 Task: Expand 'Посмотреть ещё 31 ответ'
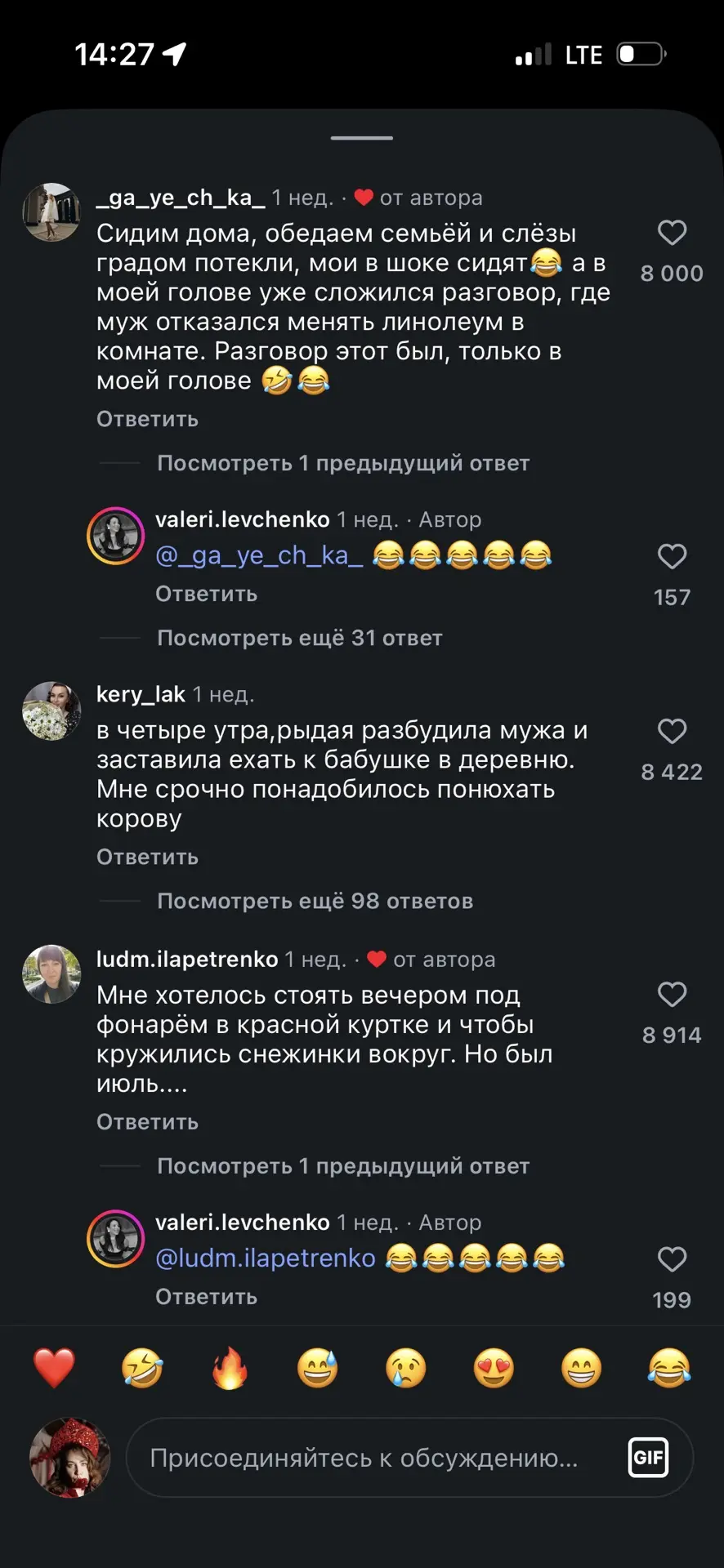[299, 638]
